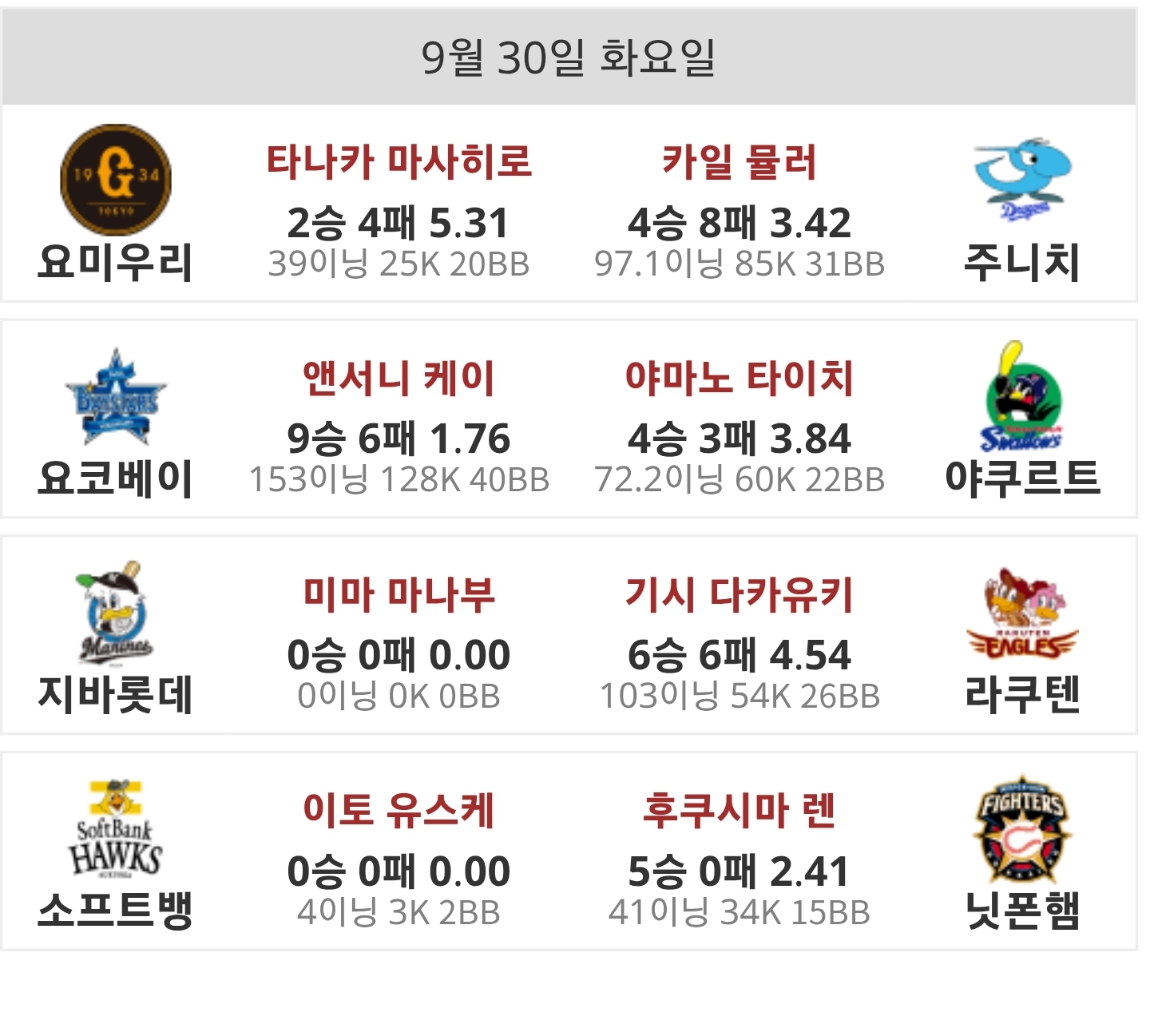
Task: Select the SoftBank vs Nippon-Ham game card
Action: pos(569,851)
